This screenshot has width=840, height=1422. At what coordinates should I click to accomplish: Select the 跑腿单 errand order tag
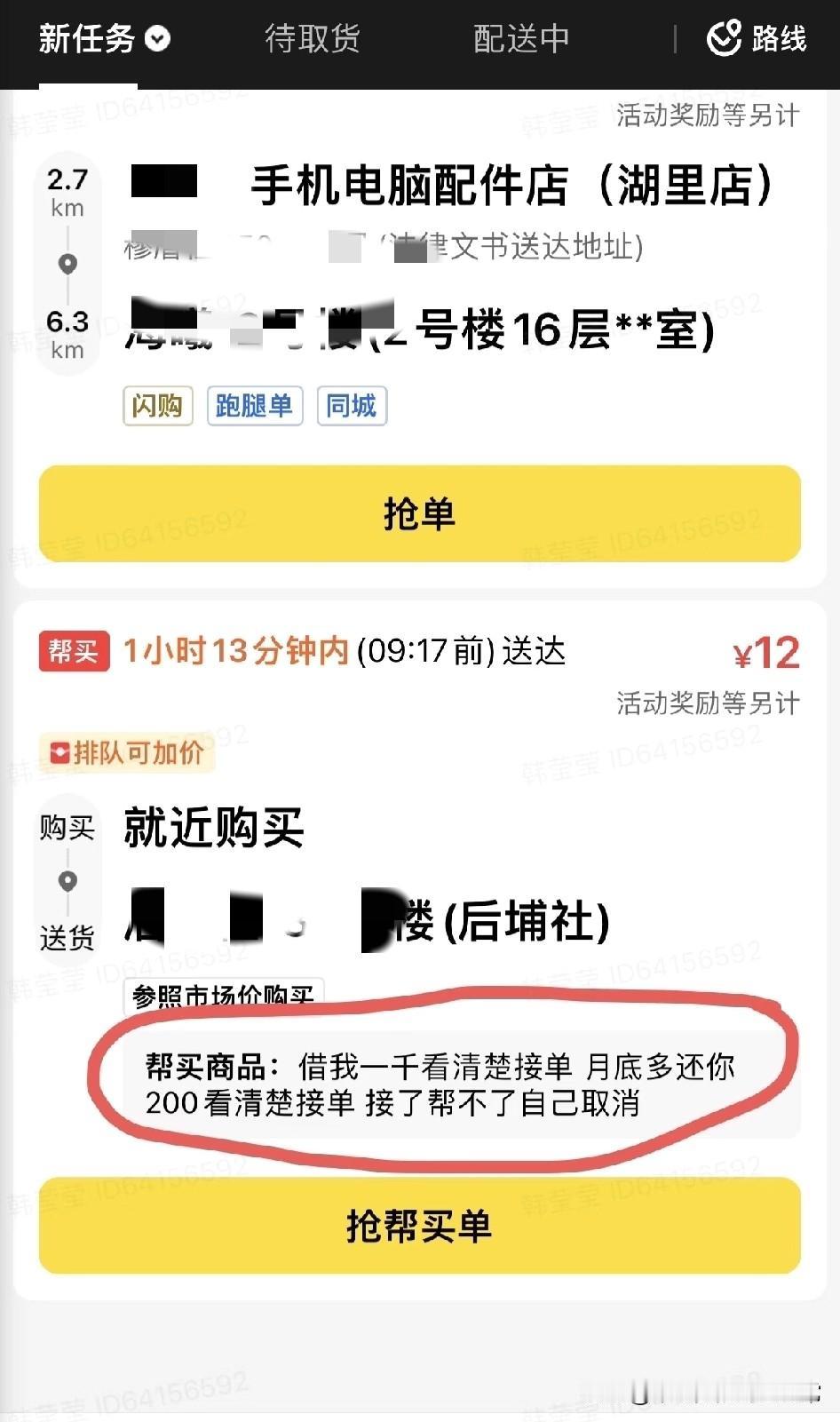[x=255, y=406]
